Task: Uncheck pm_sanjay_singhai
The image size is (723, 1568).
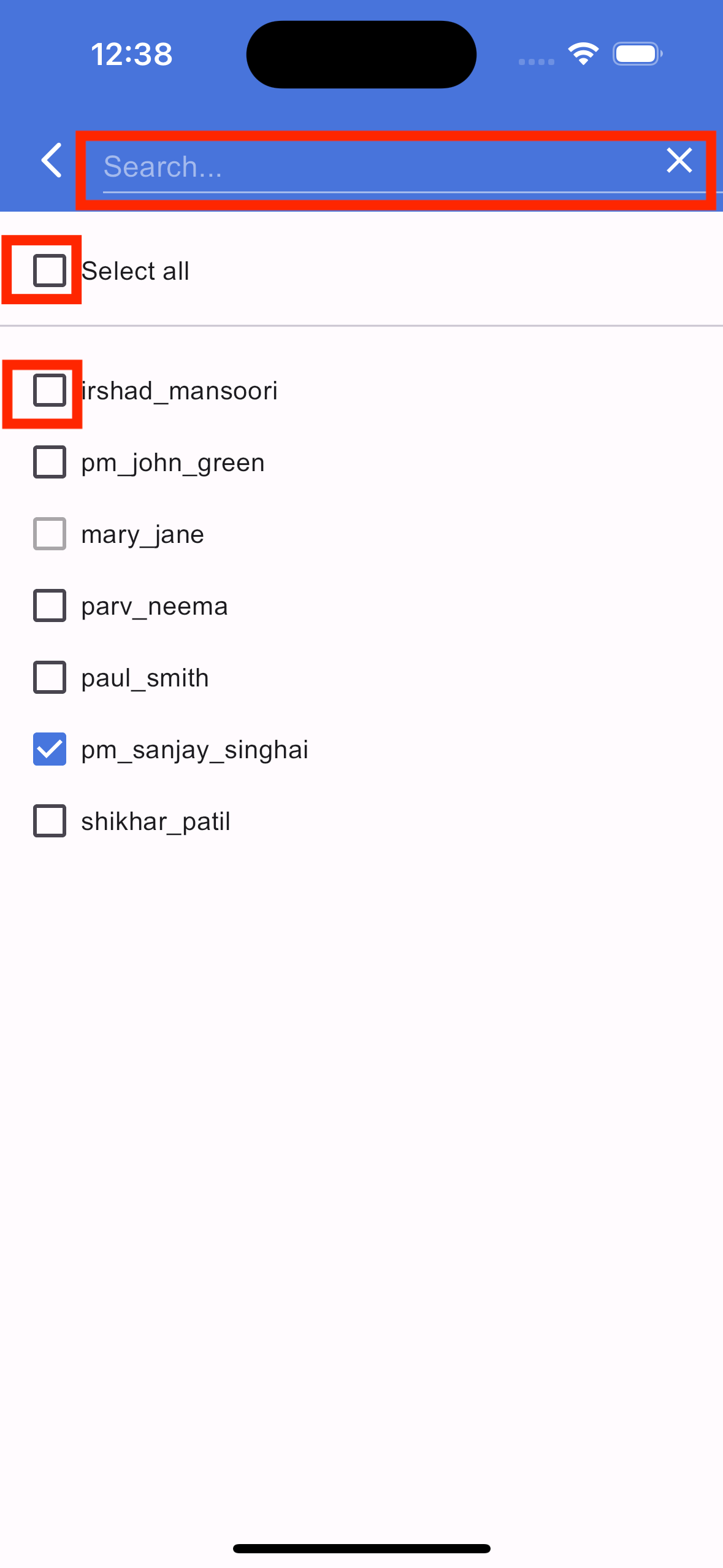Action: pos(50,749)
